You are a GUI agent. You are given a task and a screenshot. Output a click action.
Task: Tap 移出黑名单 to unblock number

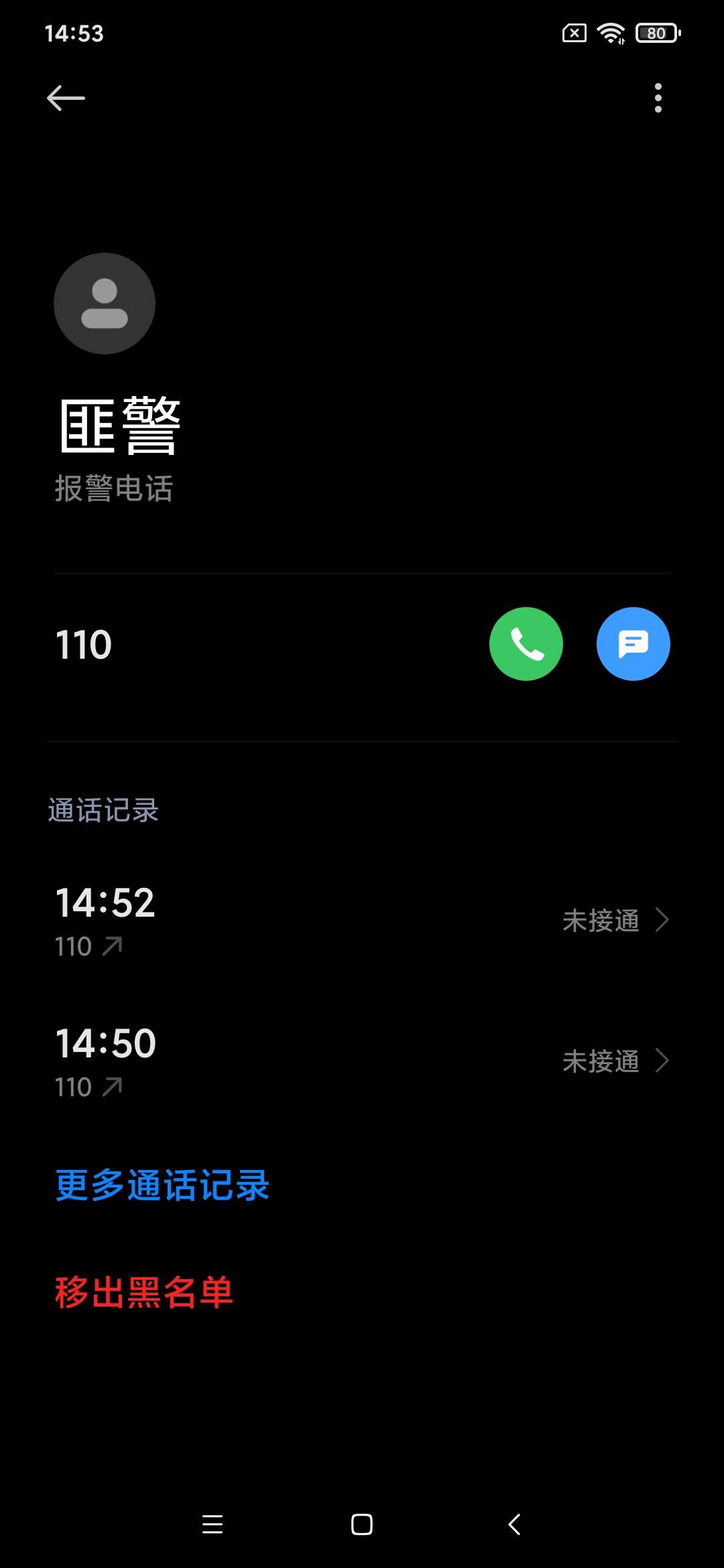[x=144, y=1293]
